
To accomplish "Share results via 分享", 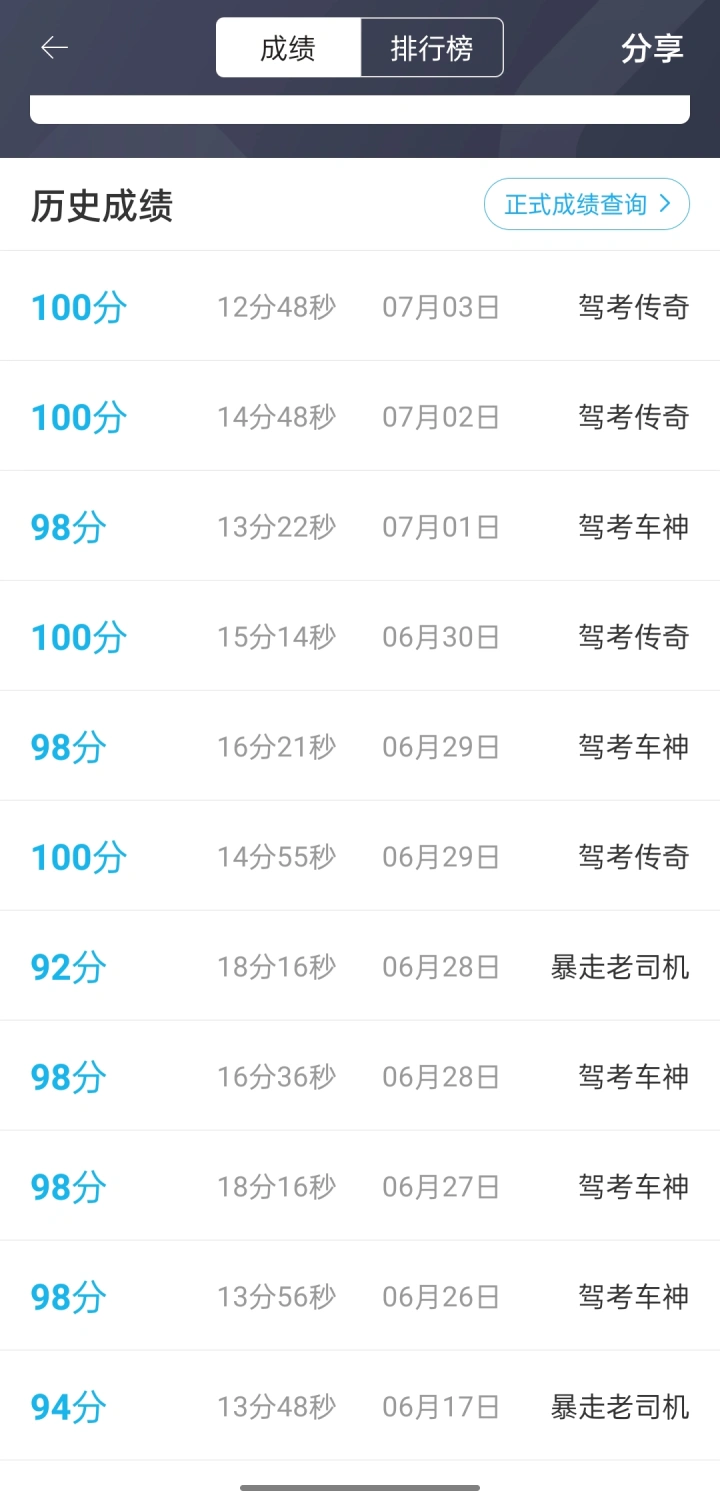I will point(652,48).
